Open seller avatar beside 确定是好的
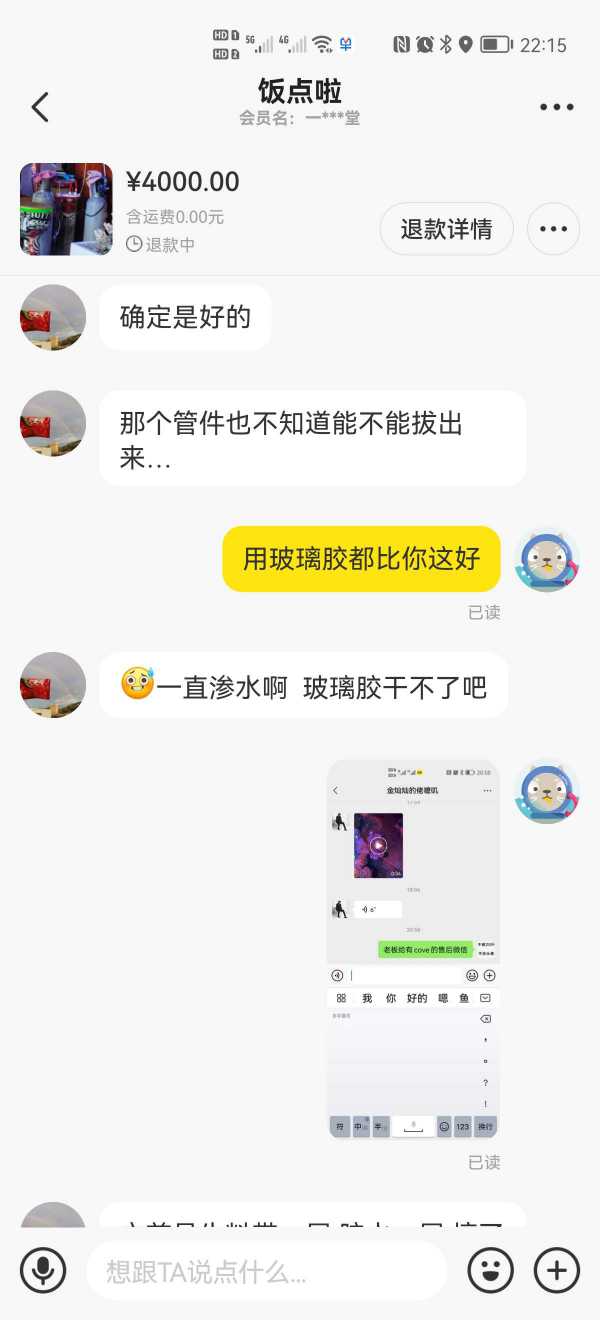This screenshot has height=1320, width=600. point(53,317)
